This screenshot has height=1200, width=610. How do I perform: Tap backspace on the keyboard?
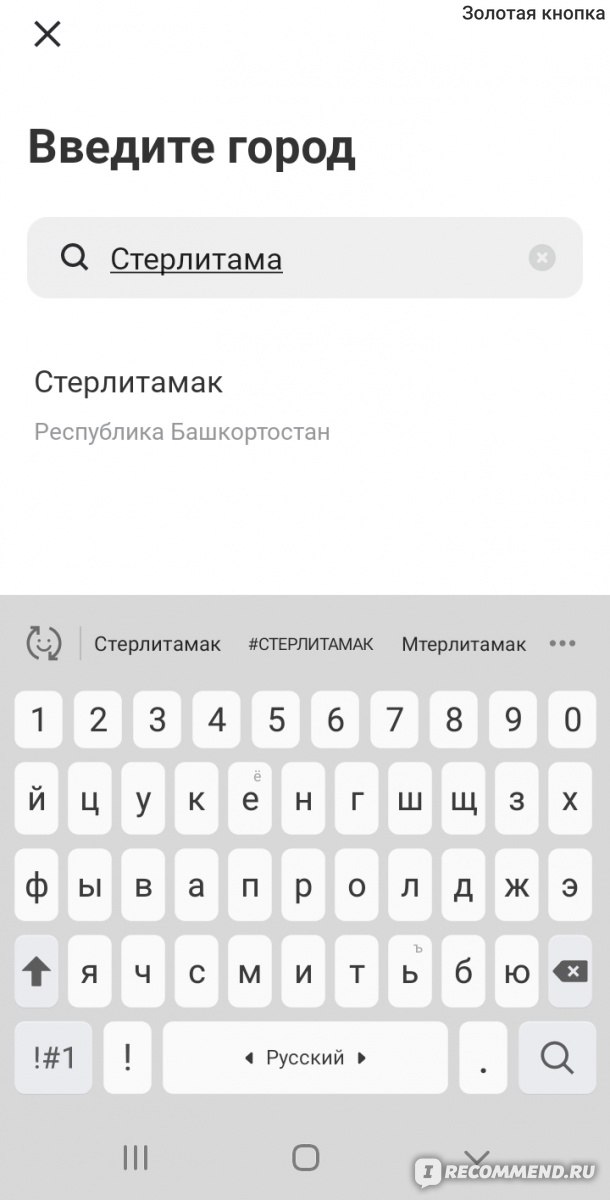[570, 971]
